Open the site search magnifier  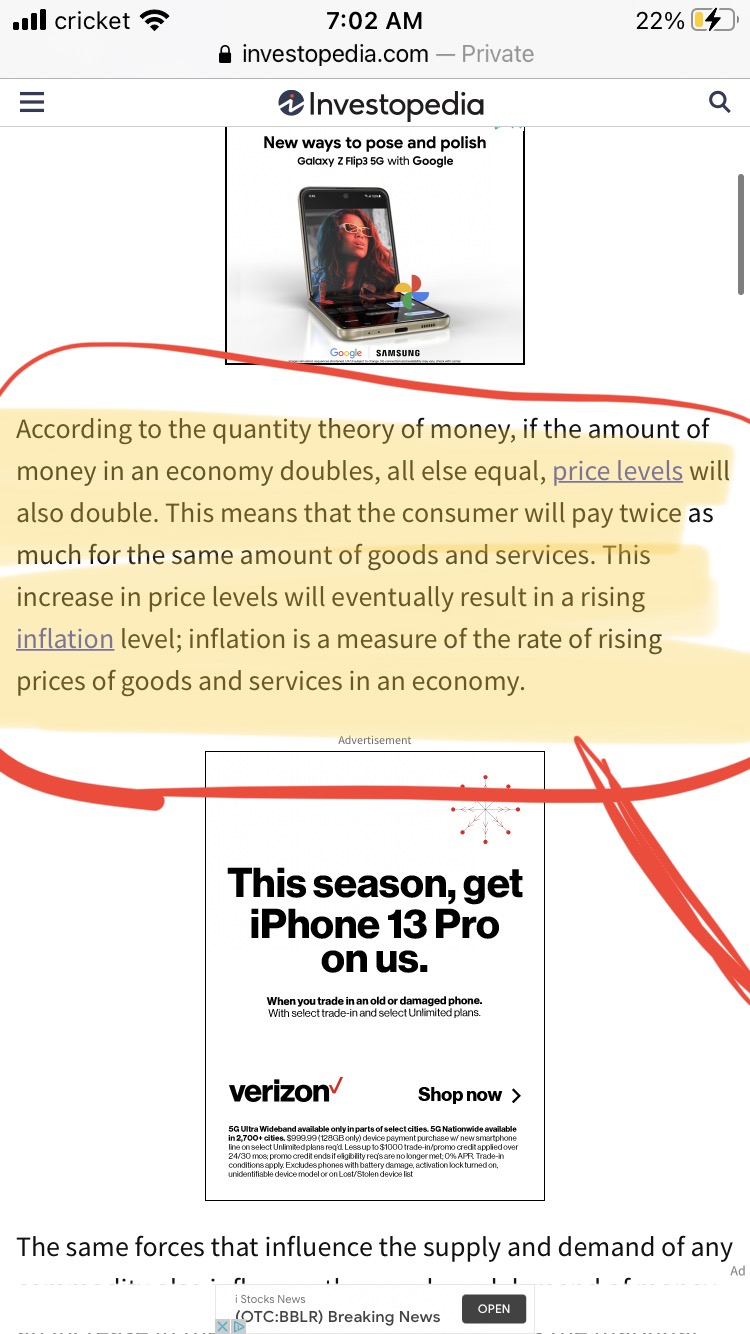719,102
